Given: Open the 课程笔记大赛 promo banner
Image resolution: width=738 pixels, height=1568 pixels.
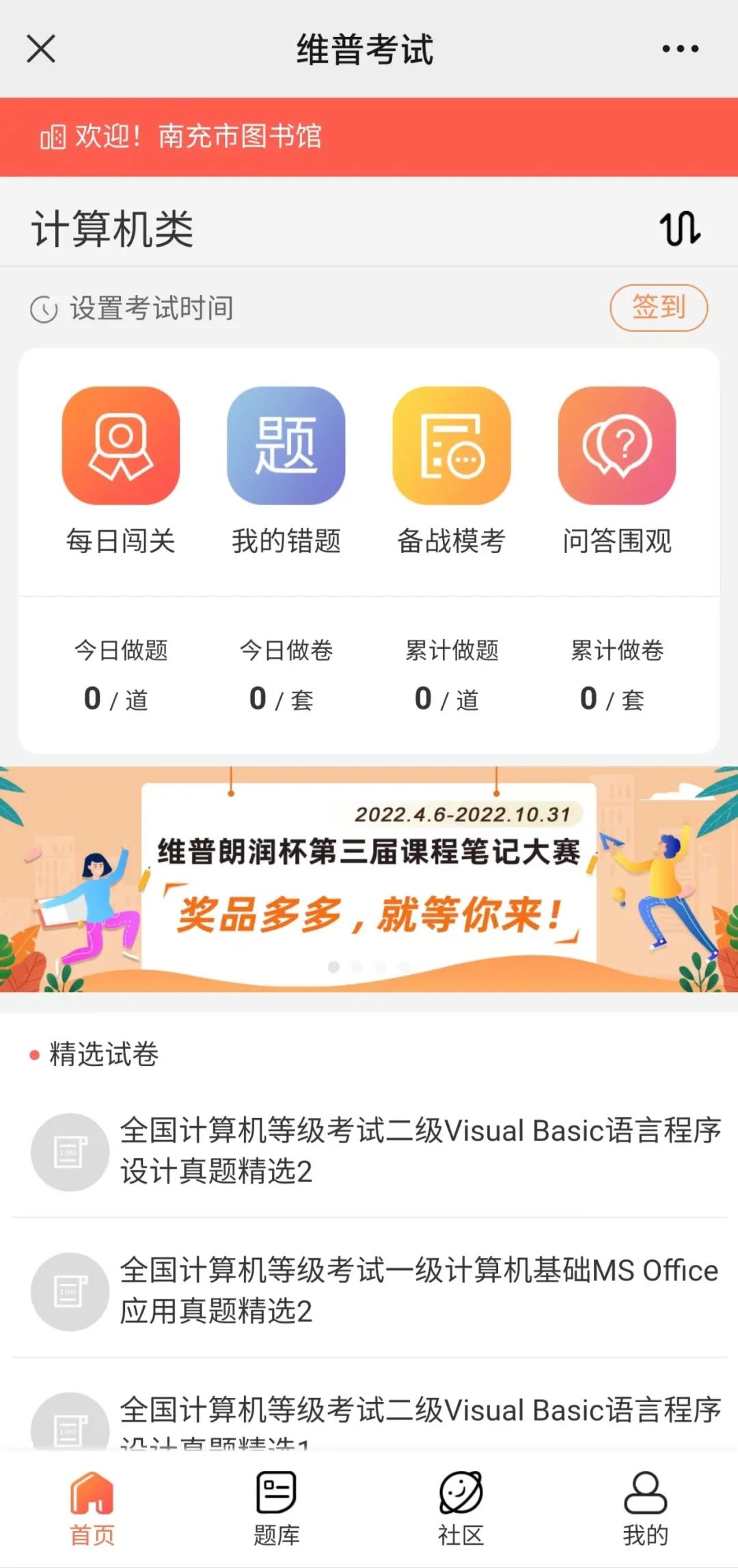Looking at the screenshot, I should (369, 880).
